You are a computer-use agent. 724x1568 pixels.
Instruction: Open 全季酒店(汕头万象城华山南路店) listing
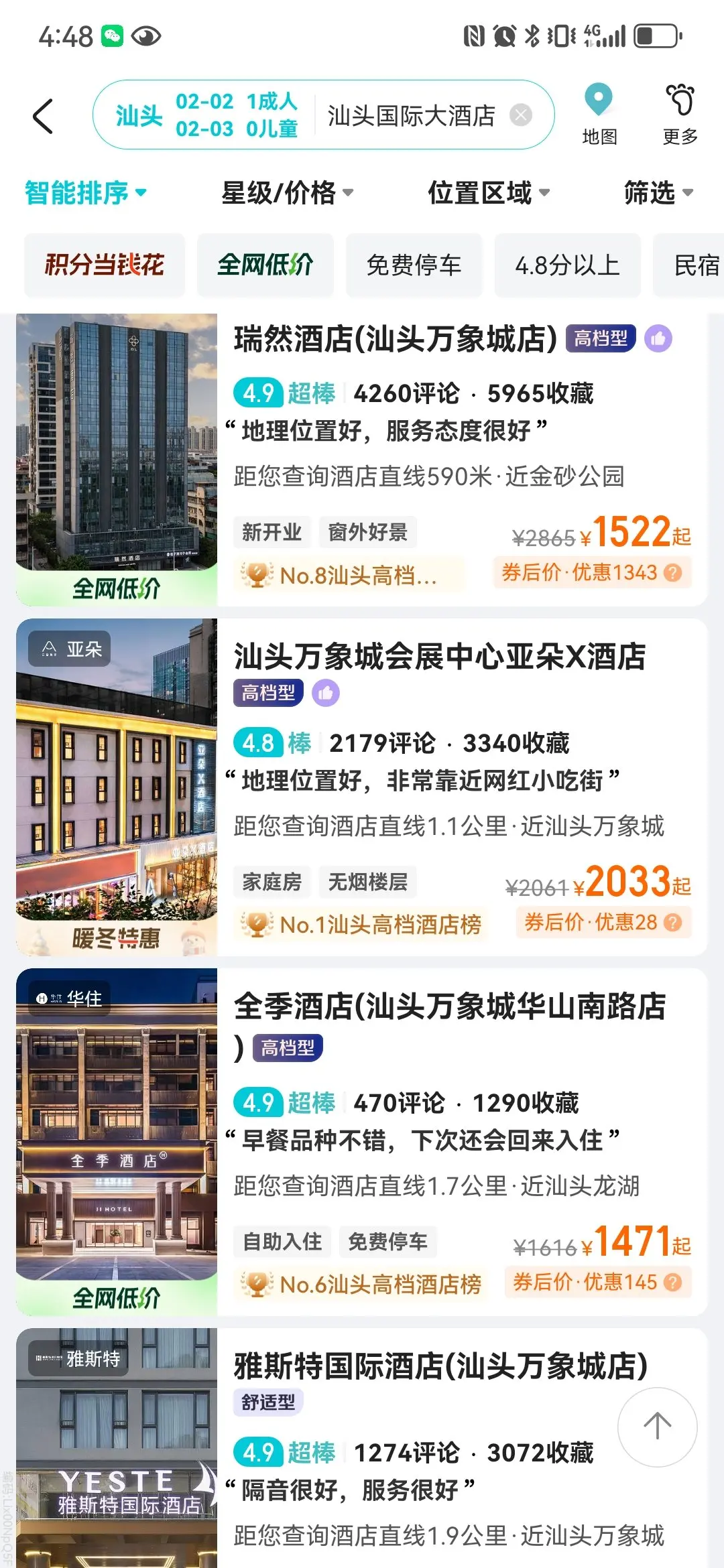pos(362,1142)
